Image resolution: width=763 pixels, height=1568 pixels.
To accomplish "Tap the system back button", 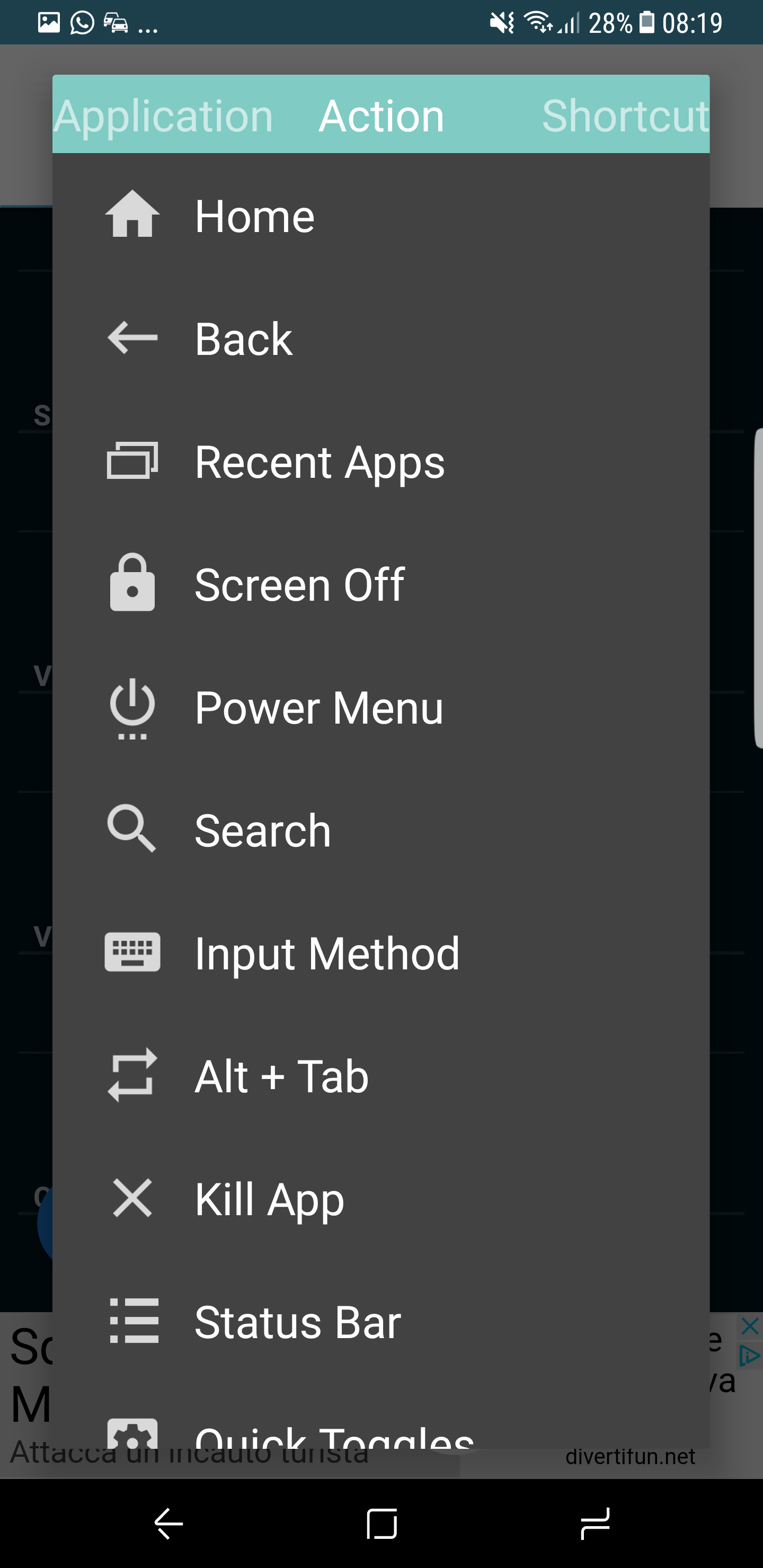I will (x=168, y=1524).
